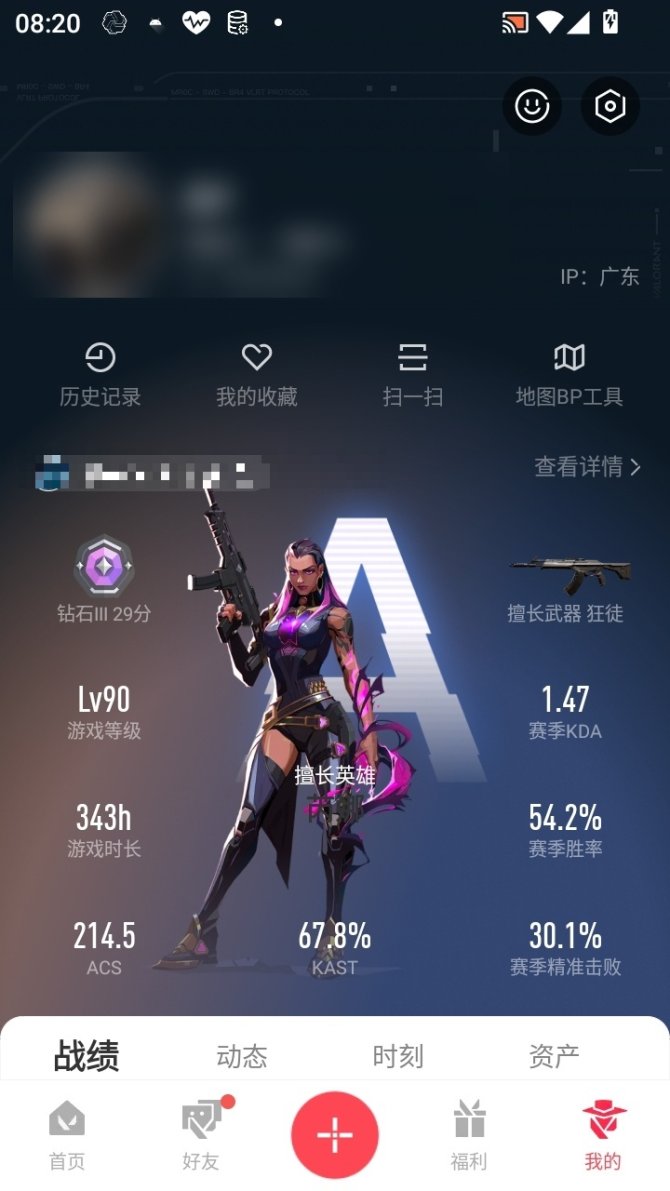Open 我的收藏 favorites
This screenshot has height=1191, width=670.
257,374
